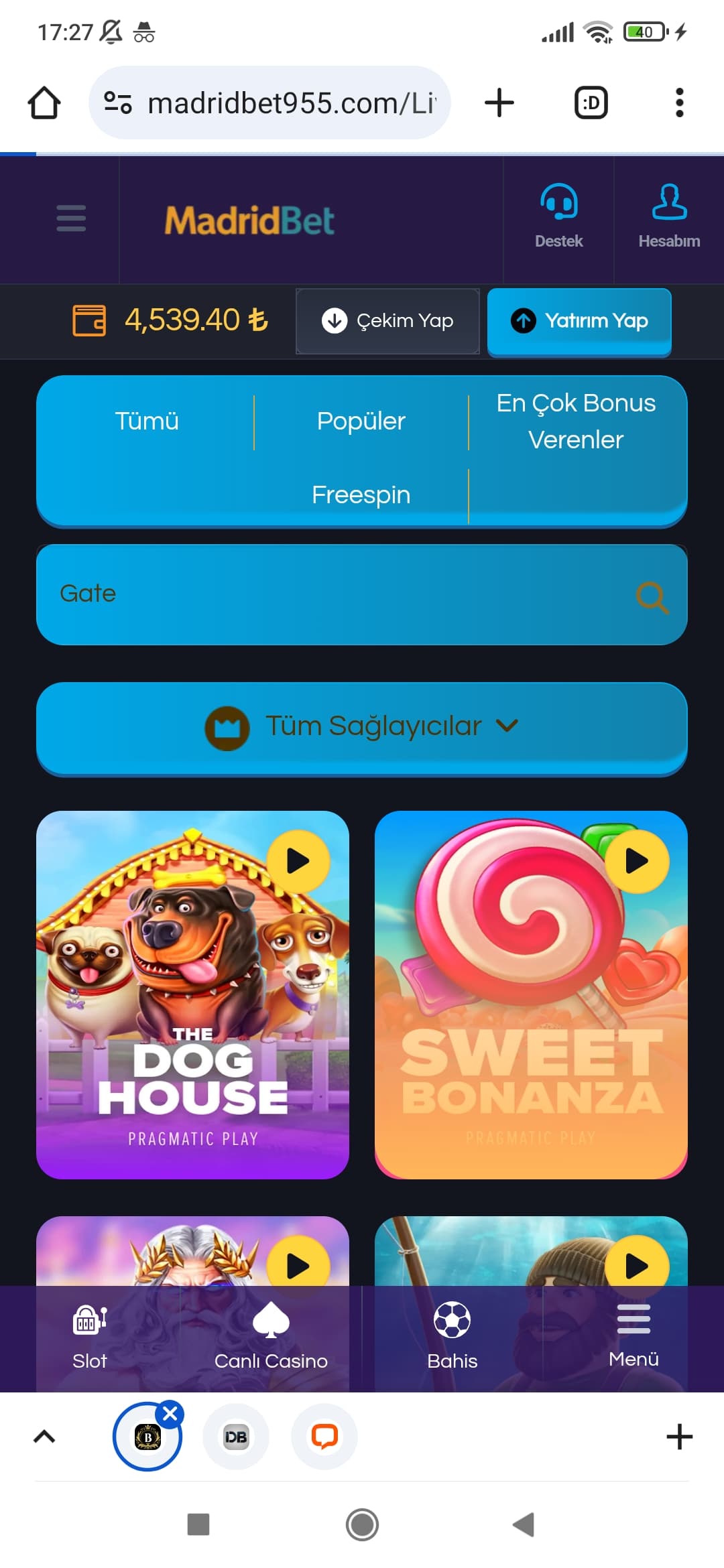The width and height of the screenshot is (724, 1568).
Task: Open the browser's three-dot overflow menu
Action: (x=679, y=103)
